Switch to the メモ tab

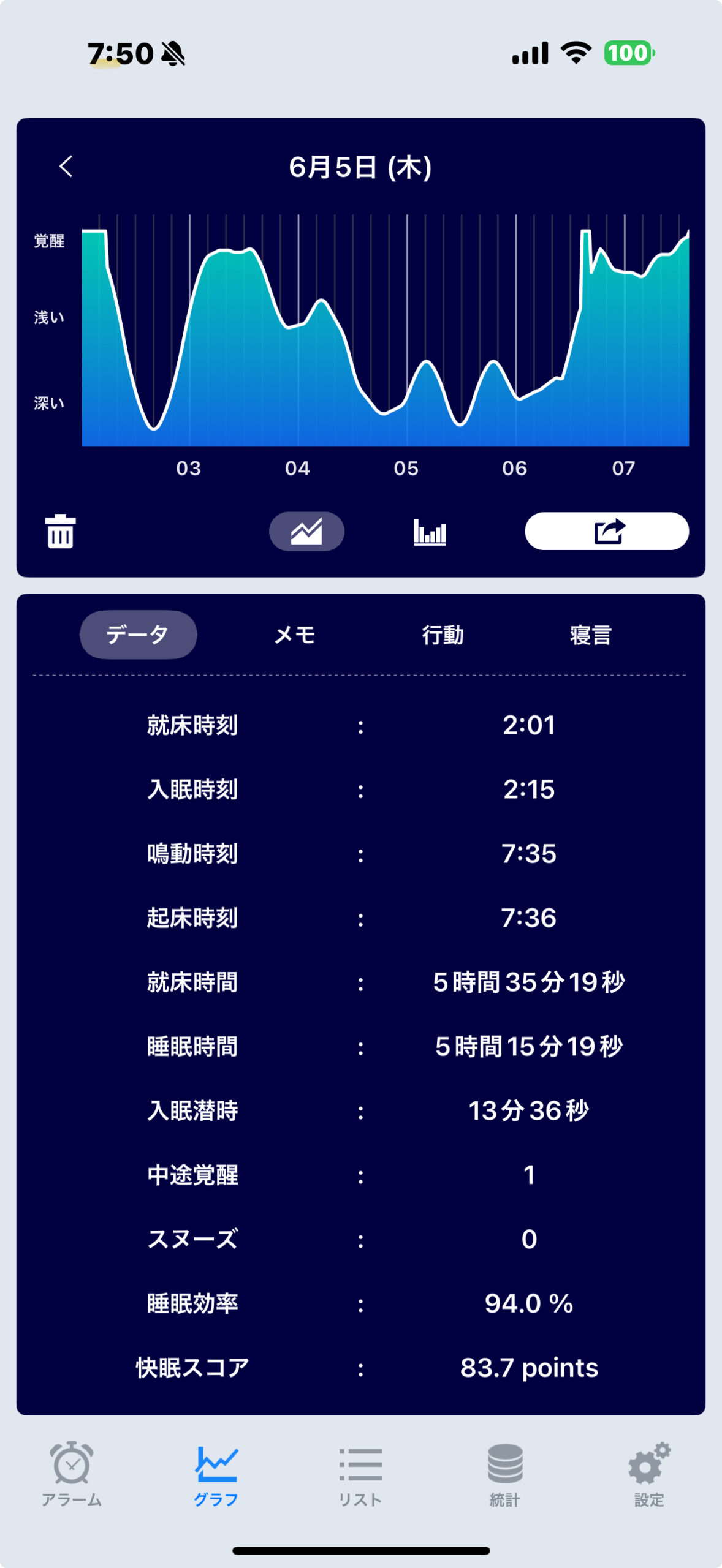[295, 635]
